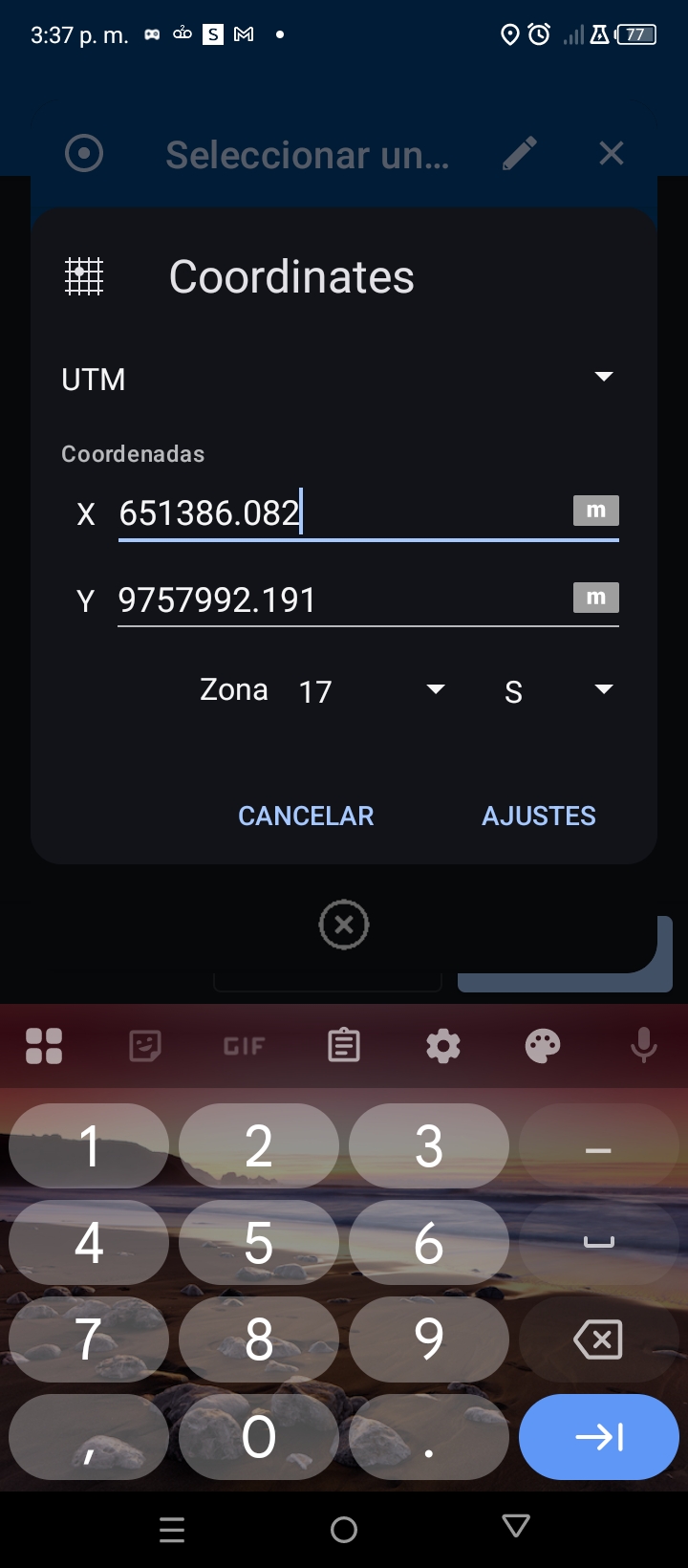Open the keyboard clipboard
The width and height of the screenshot is (688, 1568).
[344, 1046]
